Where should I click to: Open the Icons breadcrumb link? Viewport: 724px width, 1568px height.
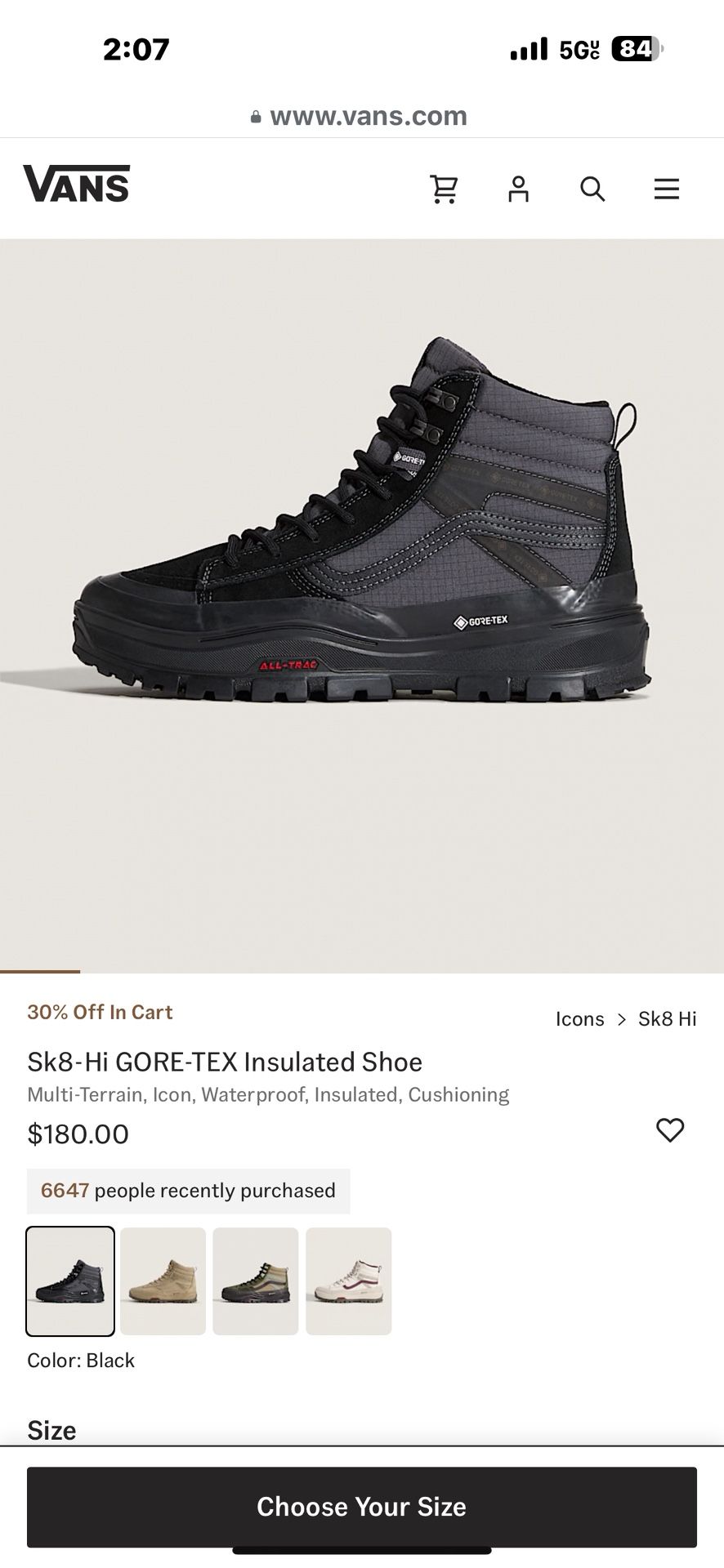point(579,1019)
